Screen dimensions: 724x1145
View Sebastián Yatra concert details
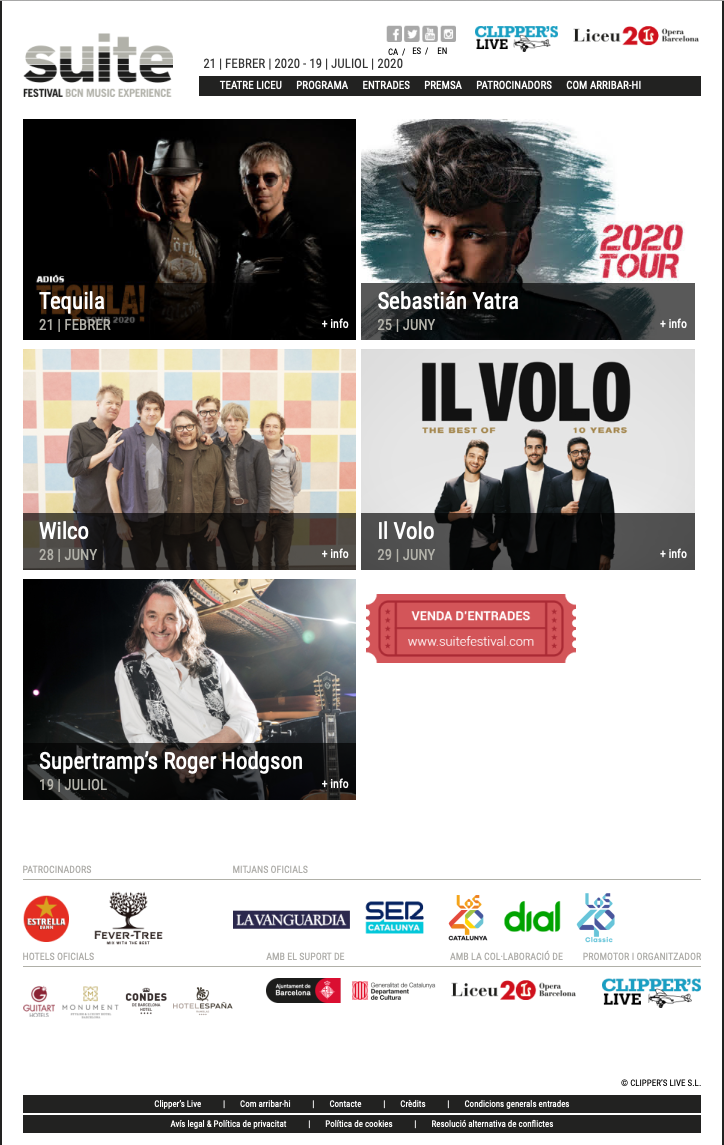(527, 230)
